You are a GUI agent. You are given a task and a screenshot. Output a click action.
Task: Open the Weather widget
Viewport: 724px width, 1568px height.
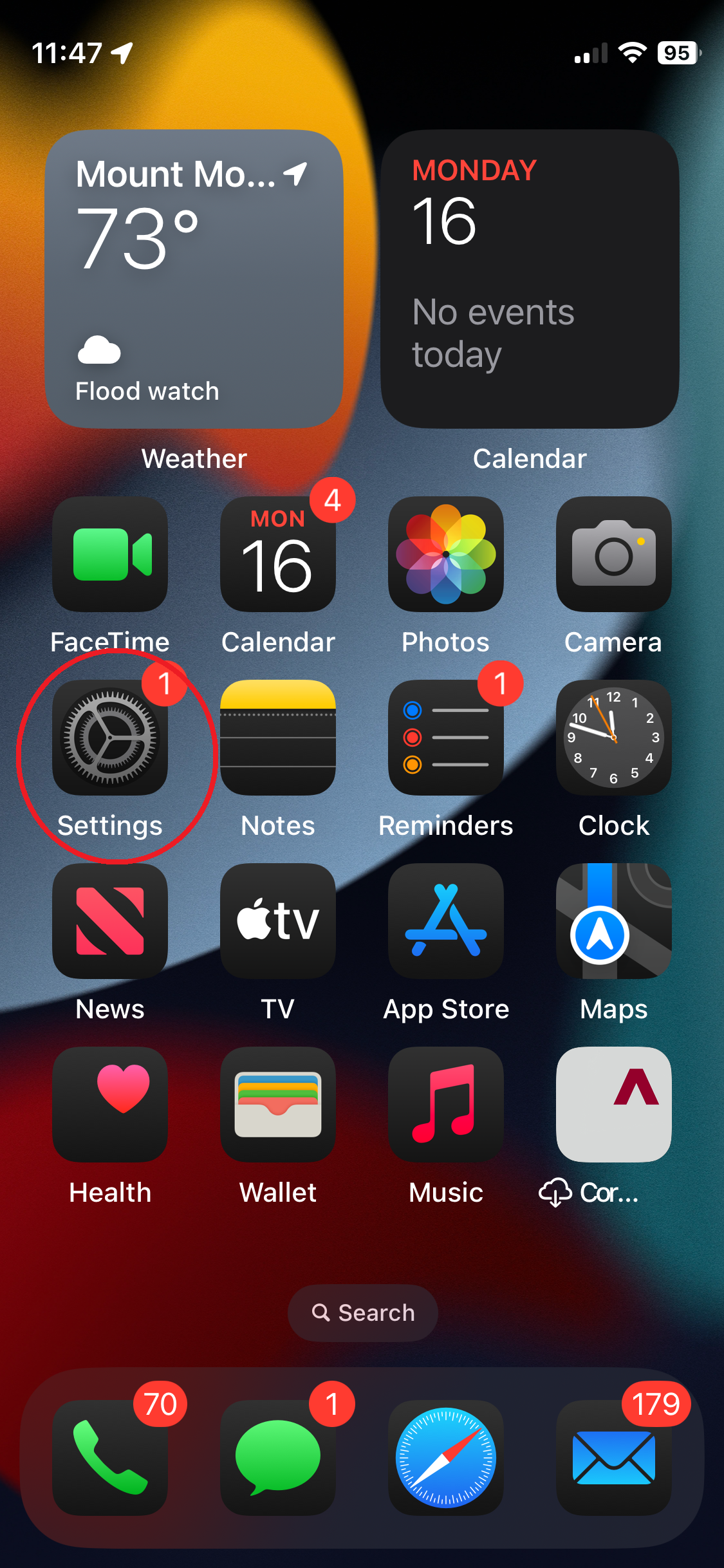coord(194,279)
